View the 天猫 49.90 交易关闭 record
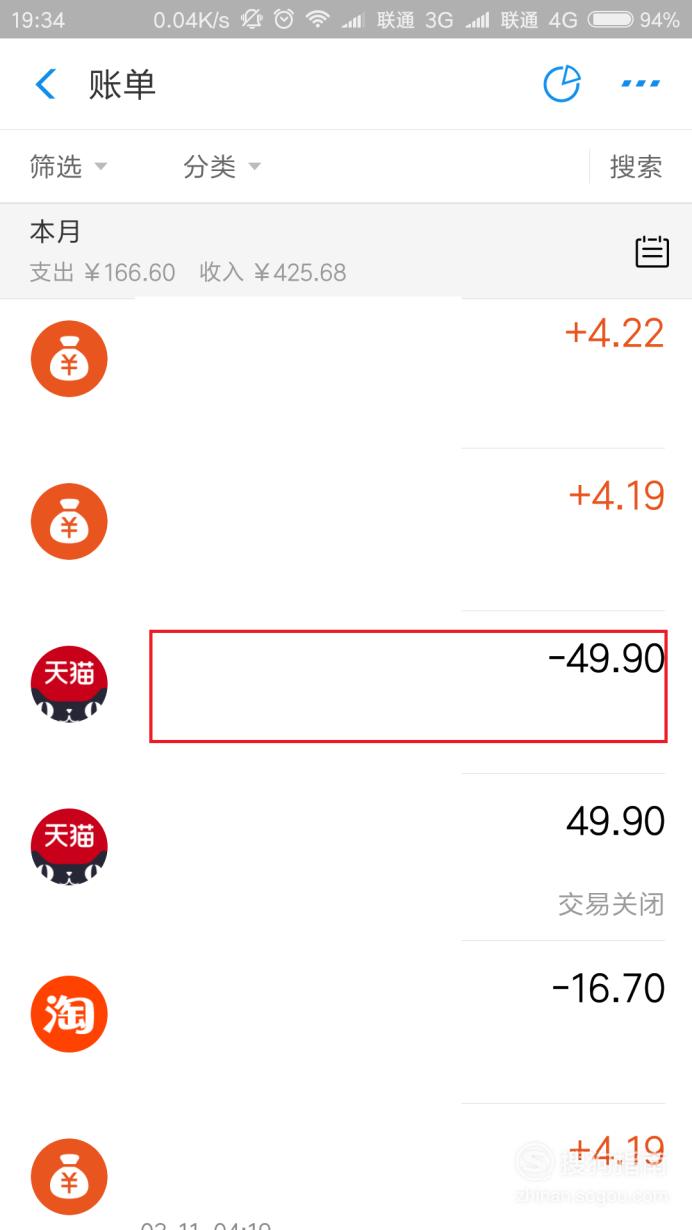 (x=346, y=856)
